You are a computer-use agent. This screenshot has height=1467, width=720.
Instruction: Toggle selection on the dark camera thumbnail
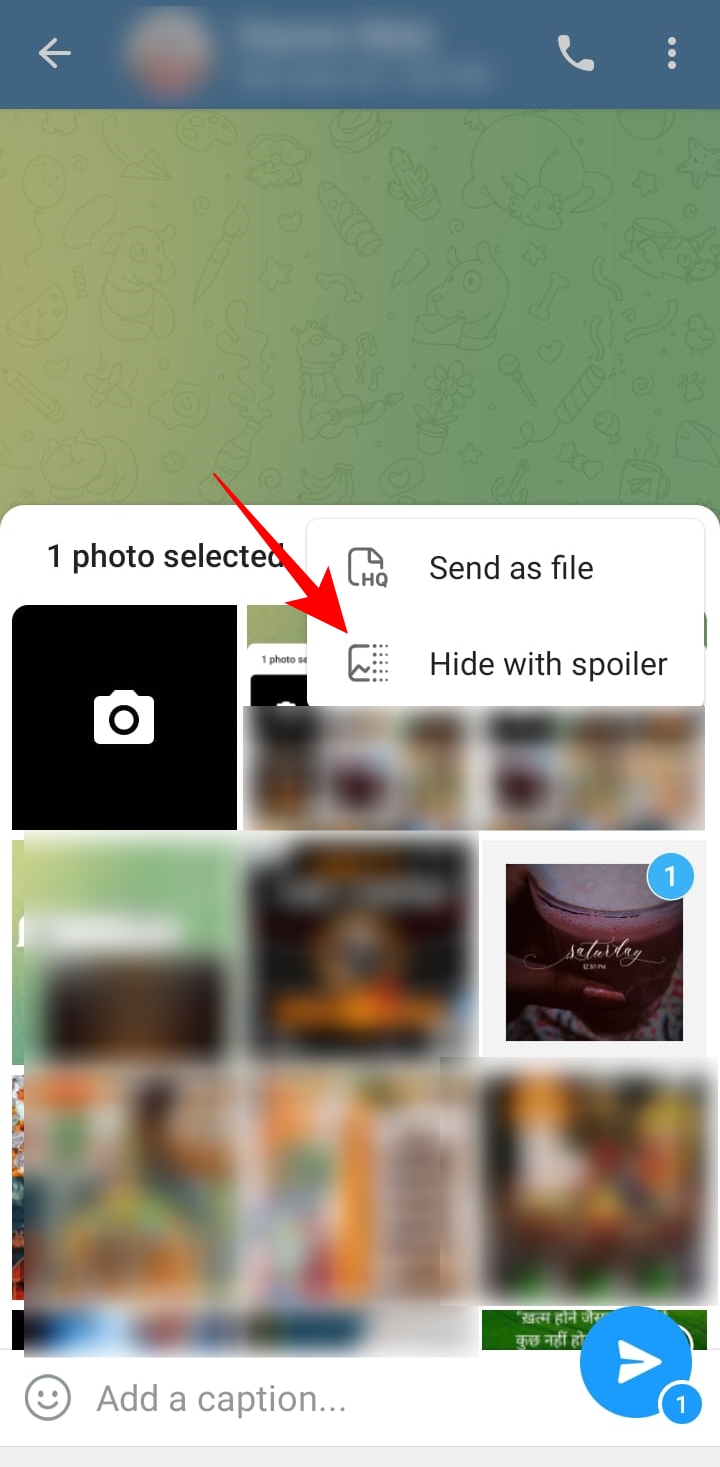tap(123, 717)
